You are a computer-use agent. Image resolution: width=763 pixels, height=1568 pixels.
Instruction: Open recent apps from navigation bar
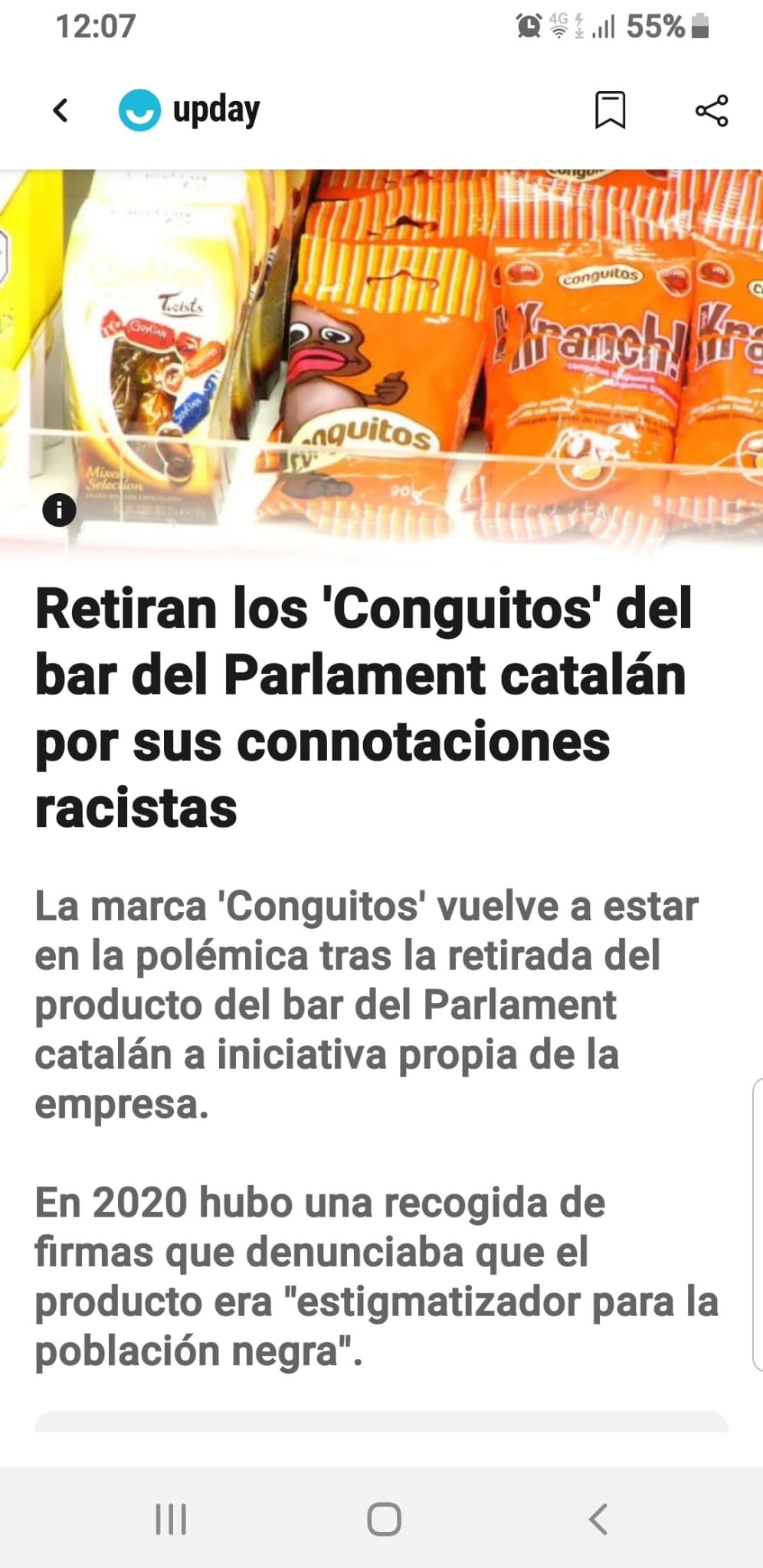pos(171,1519)
